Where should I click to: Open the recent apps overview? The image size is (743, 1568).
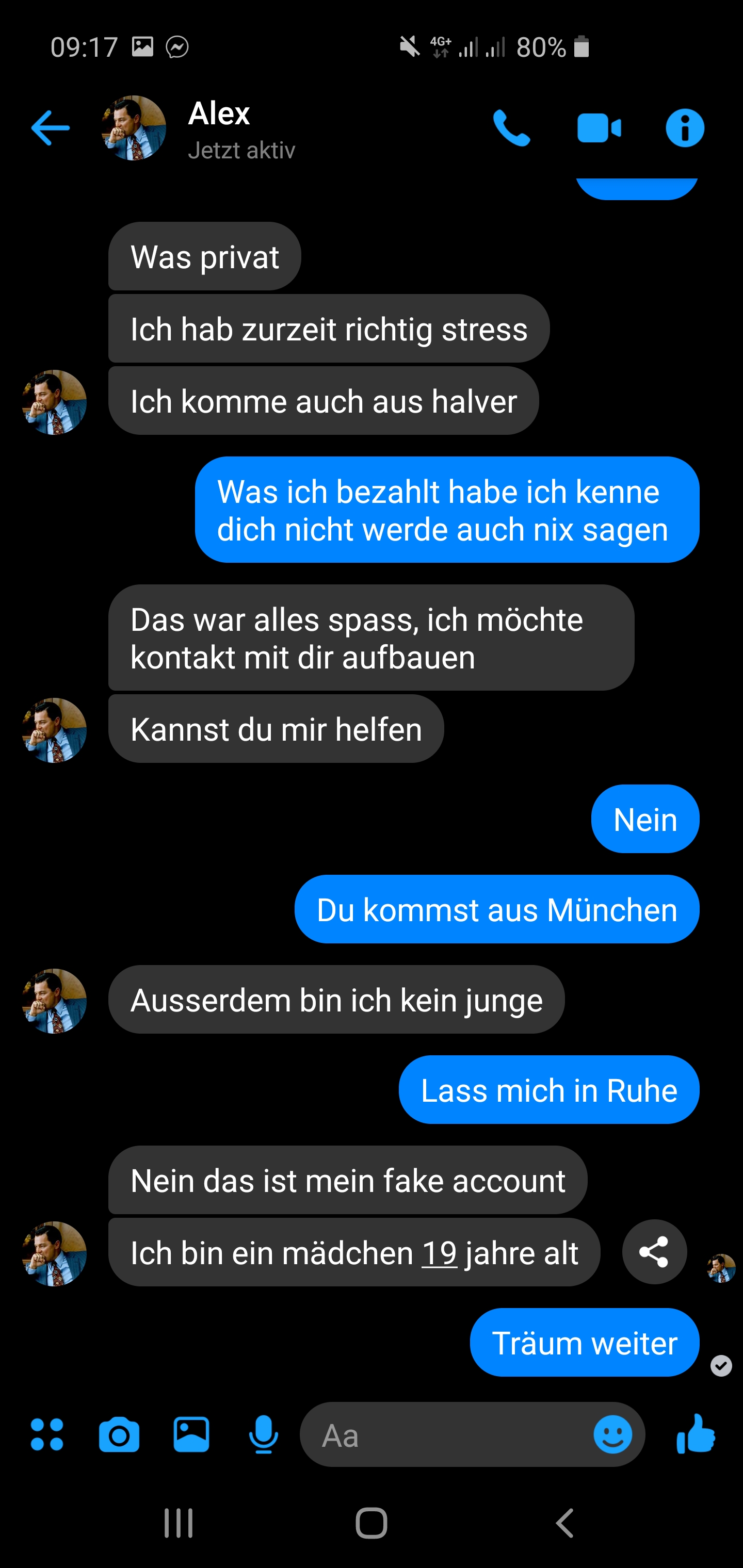179,1524
